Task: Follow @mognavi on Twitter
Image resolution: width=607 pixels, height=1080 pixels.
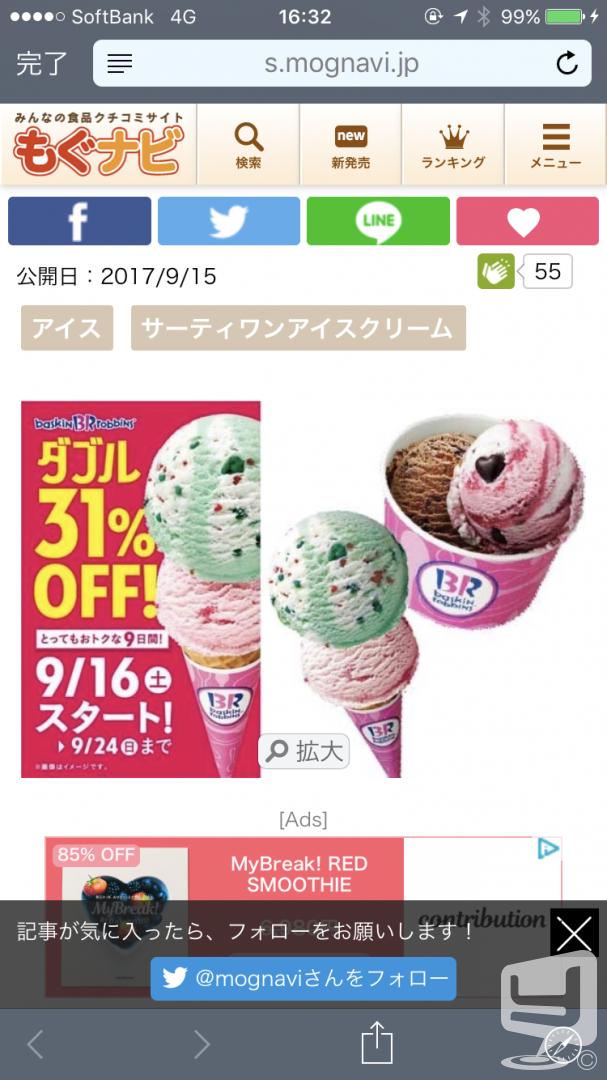Action: tap(303, 978)
